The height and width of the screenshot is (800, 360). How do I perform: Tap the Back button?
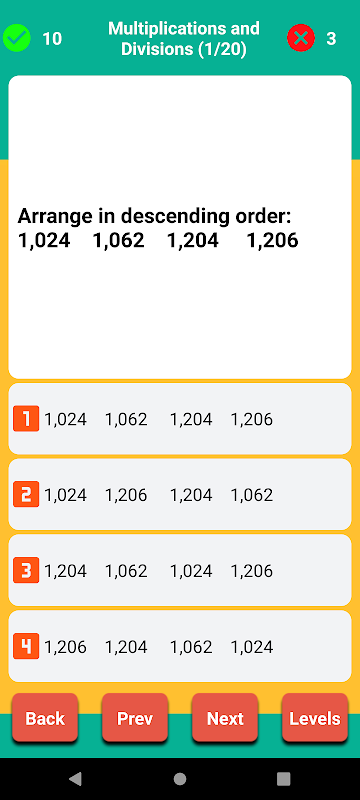45,718
